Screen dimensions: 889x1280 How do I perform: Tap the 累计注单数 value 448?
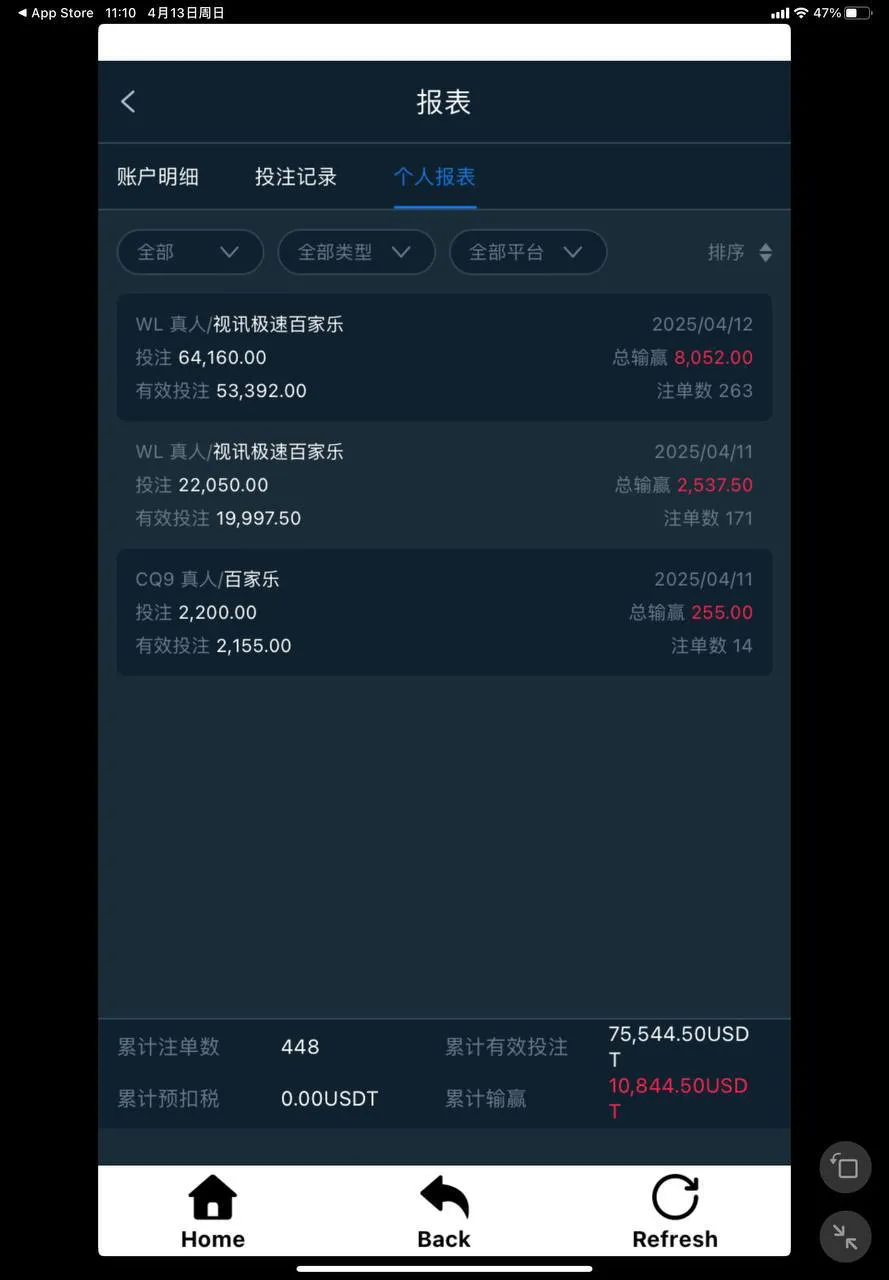click(299, 1046)
